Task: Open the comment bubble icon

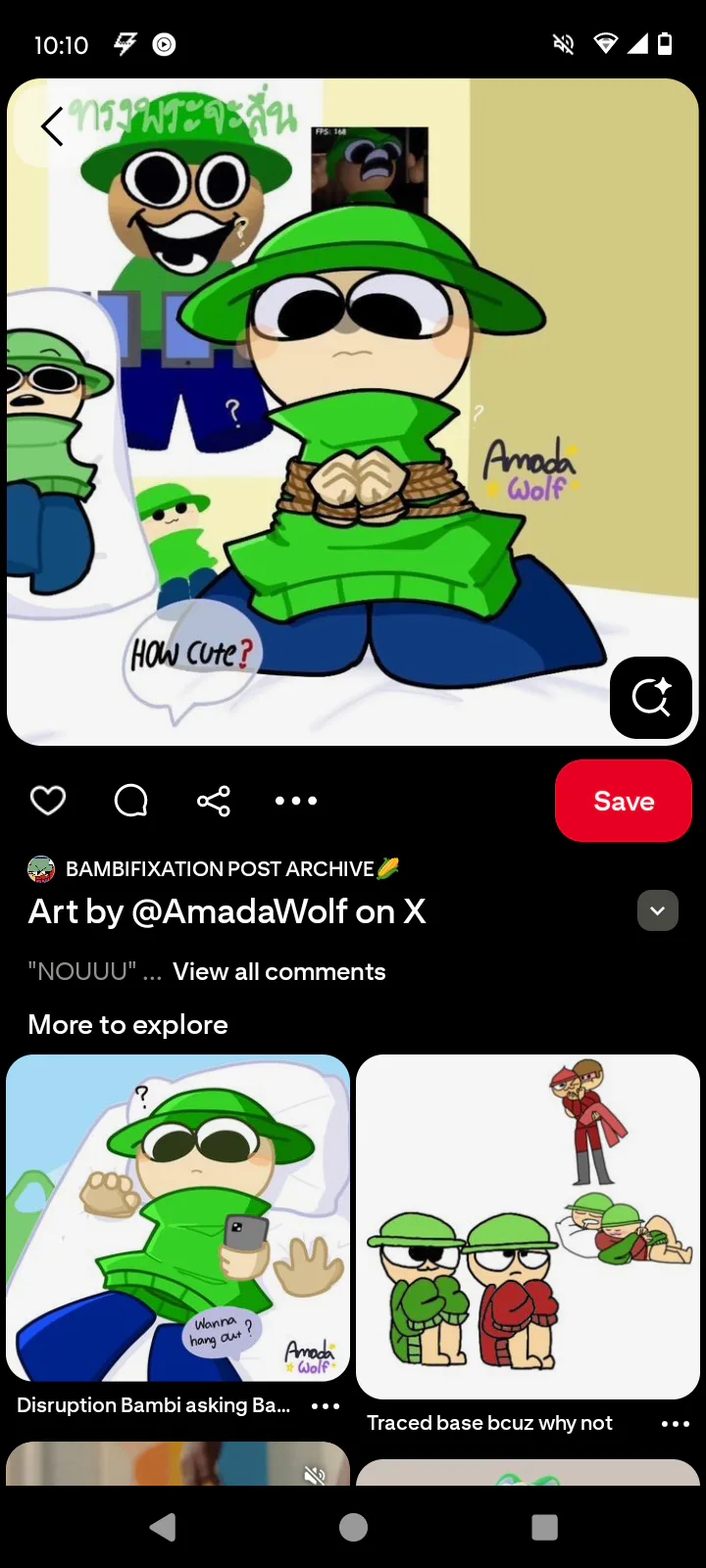Action: coord(130,801)
